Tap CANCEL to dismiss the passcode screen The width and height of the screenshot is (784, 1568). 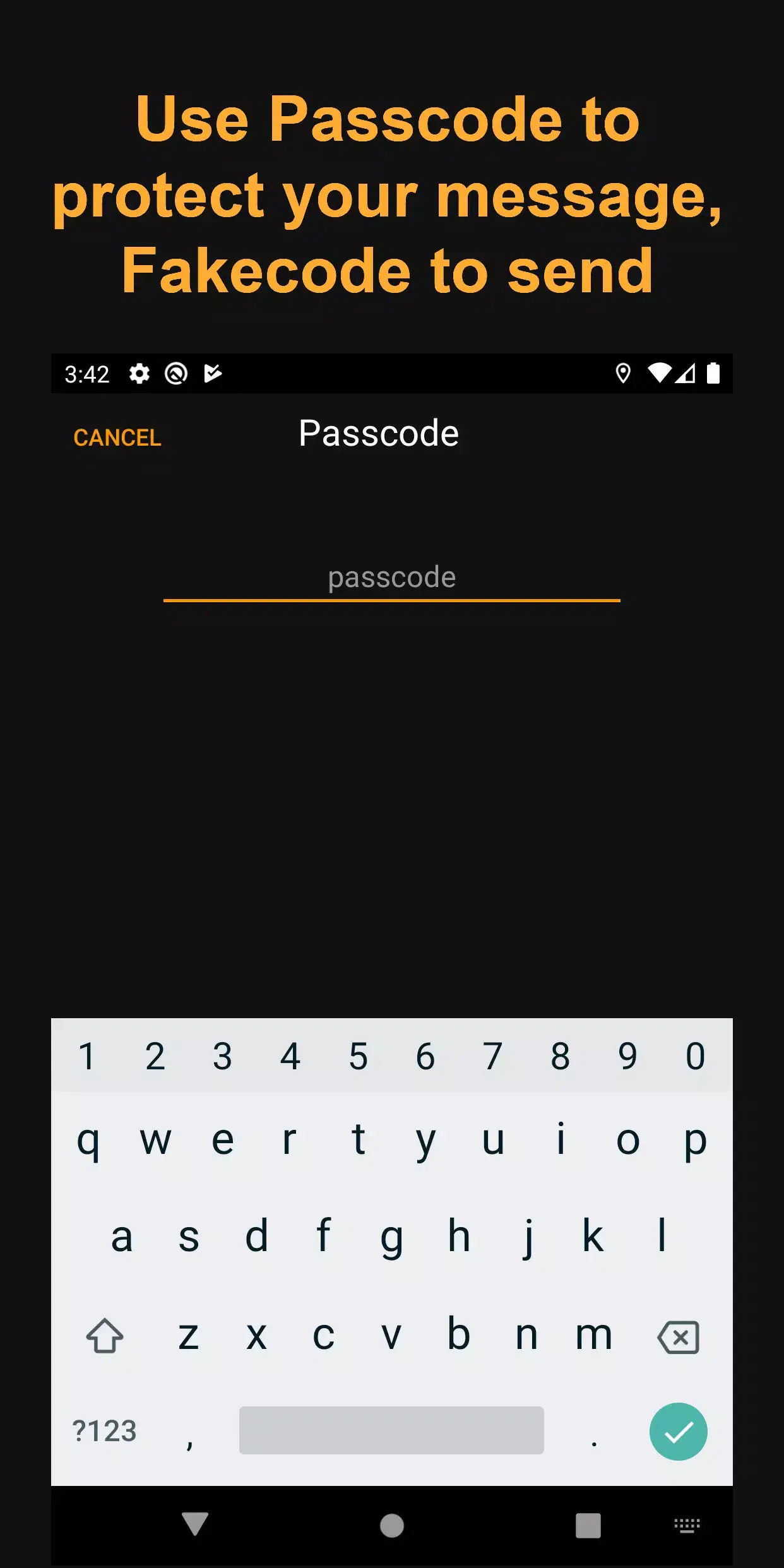[x=117, y=437]
